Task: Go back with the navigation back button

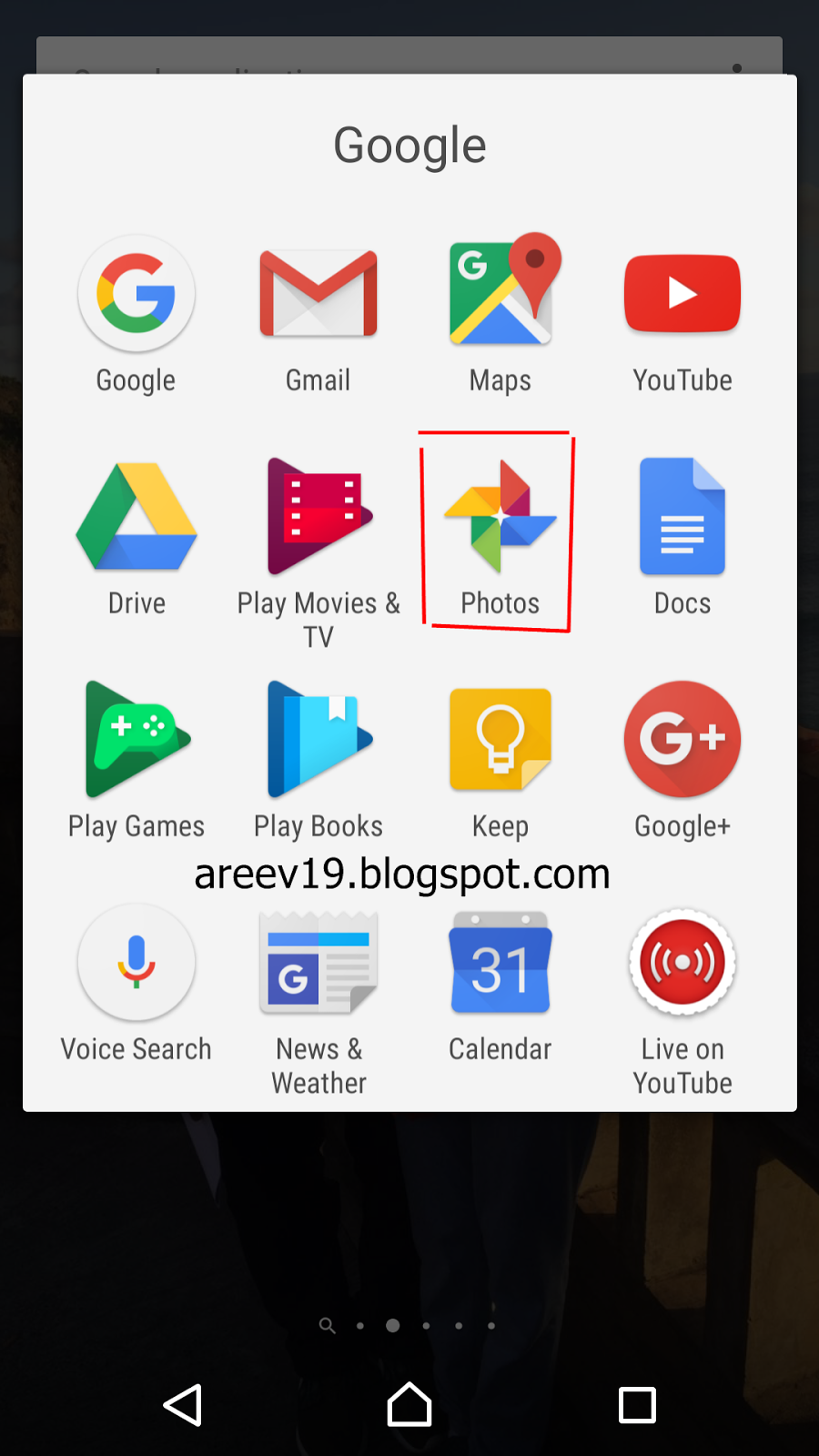Action: [x=182, y=1405]
